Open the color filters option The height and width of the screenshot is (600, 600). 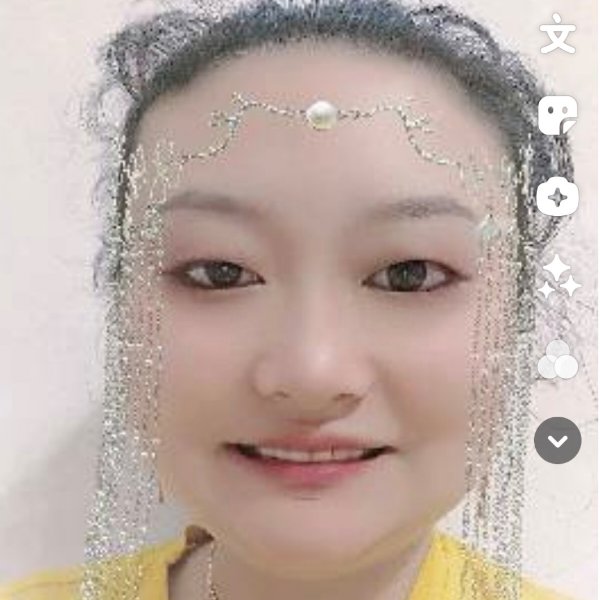coord(557,360)
